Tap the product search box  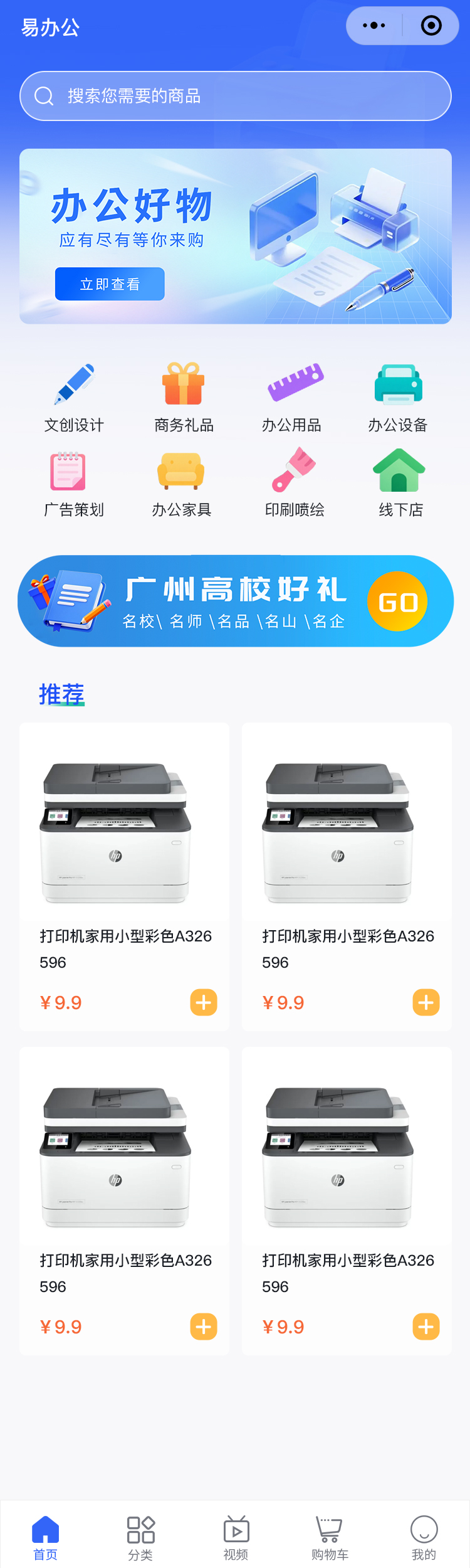236,96
